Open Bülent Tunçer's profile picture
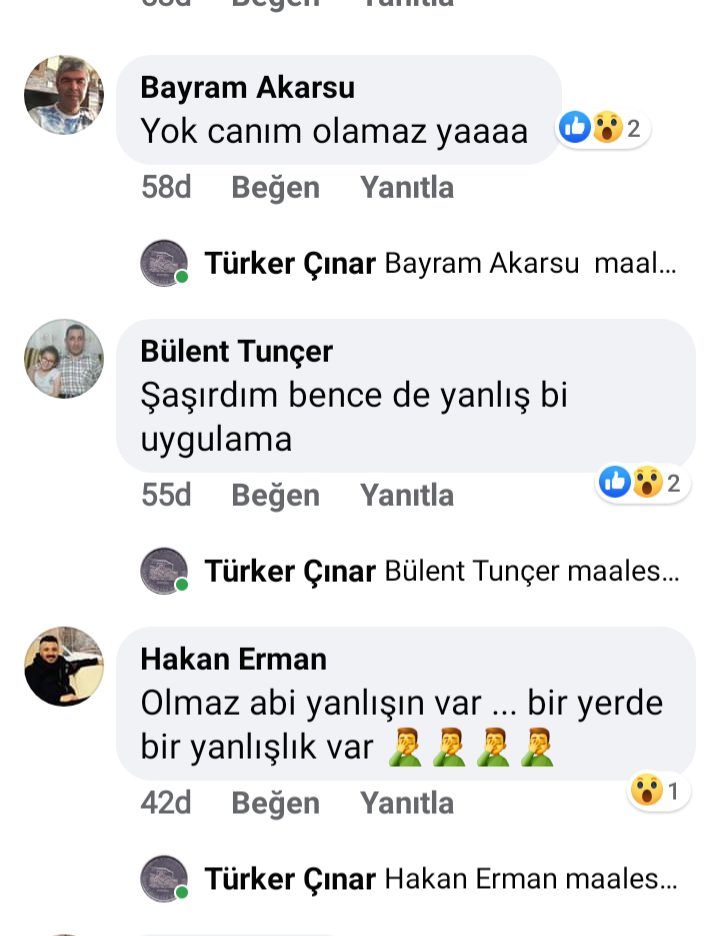The image size is (720, 936). coord(64,359)
